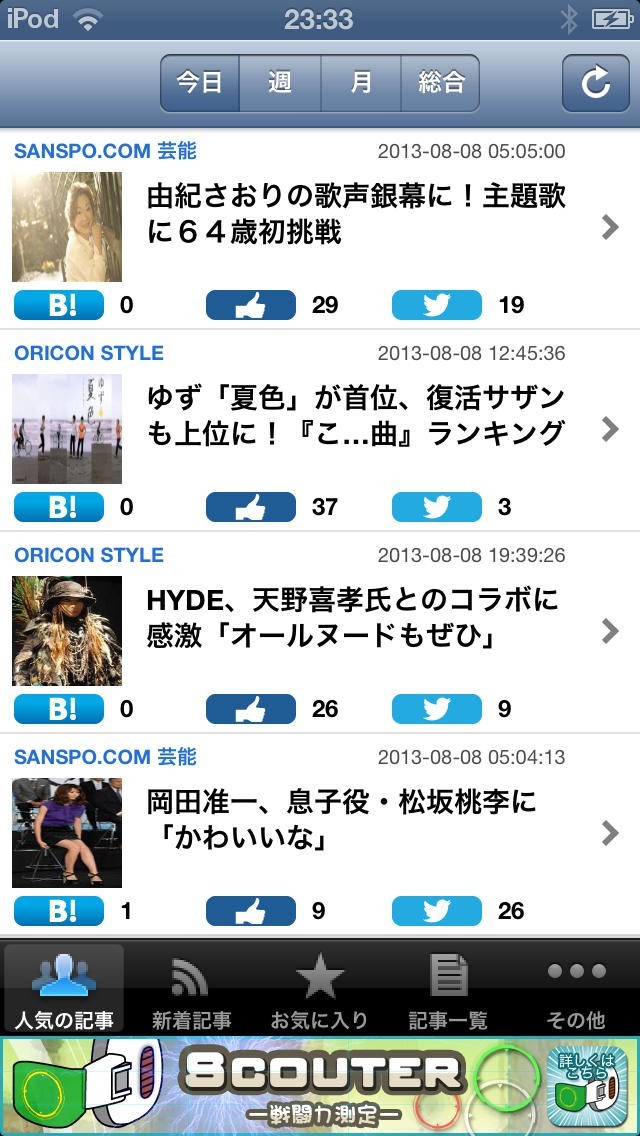Switch to the 週 ranking
Image resolution: width=640 pixels, height=1136 pixels.
tap(280, 83)
